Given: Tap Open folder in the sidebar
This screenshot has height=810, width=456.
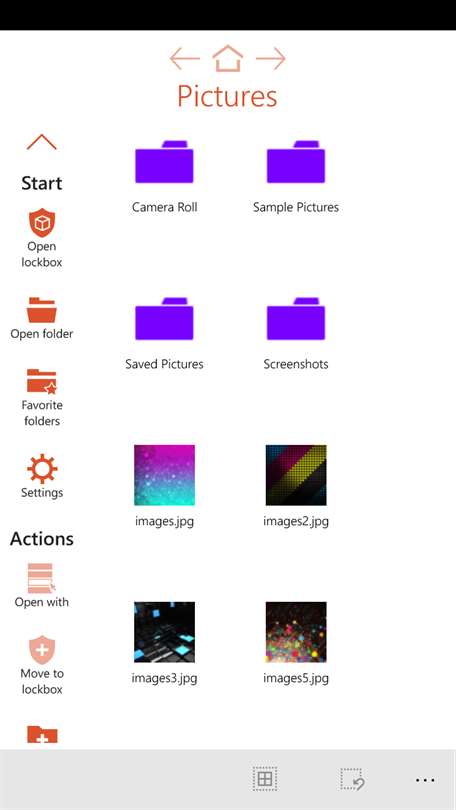Looking at the screenshot, I should 42,318.
